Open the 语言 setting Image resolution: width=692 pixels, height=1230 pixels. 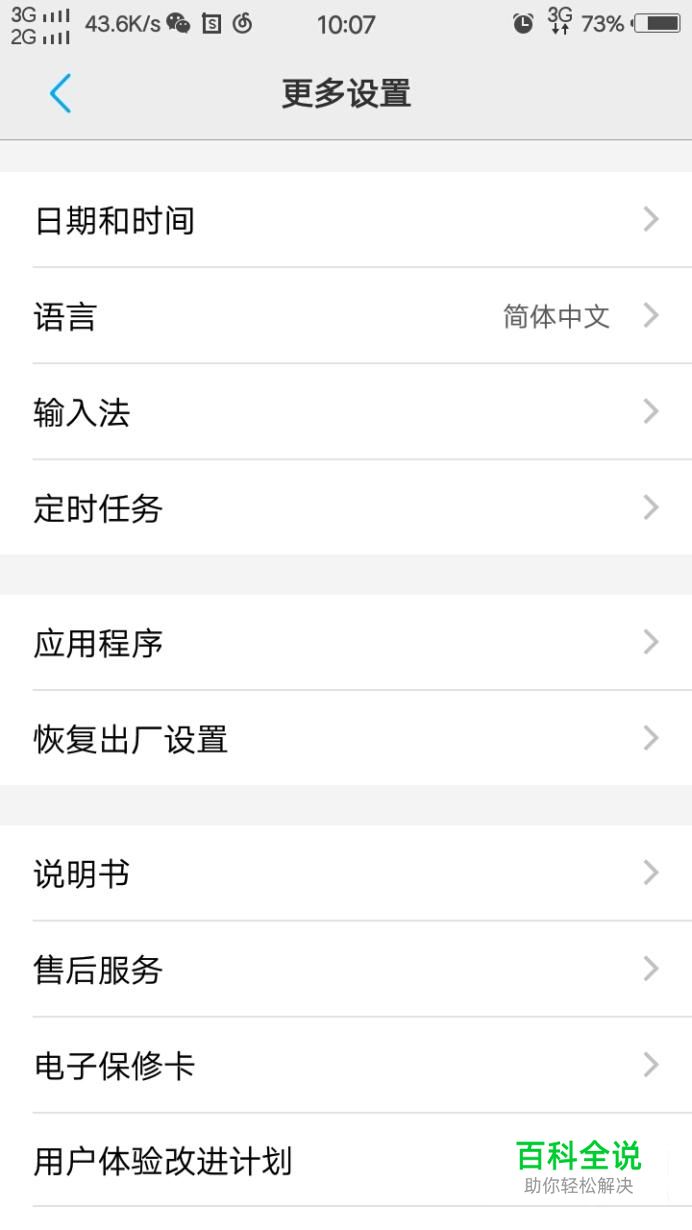pyautogui.click(x=346, y=316)
